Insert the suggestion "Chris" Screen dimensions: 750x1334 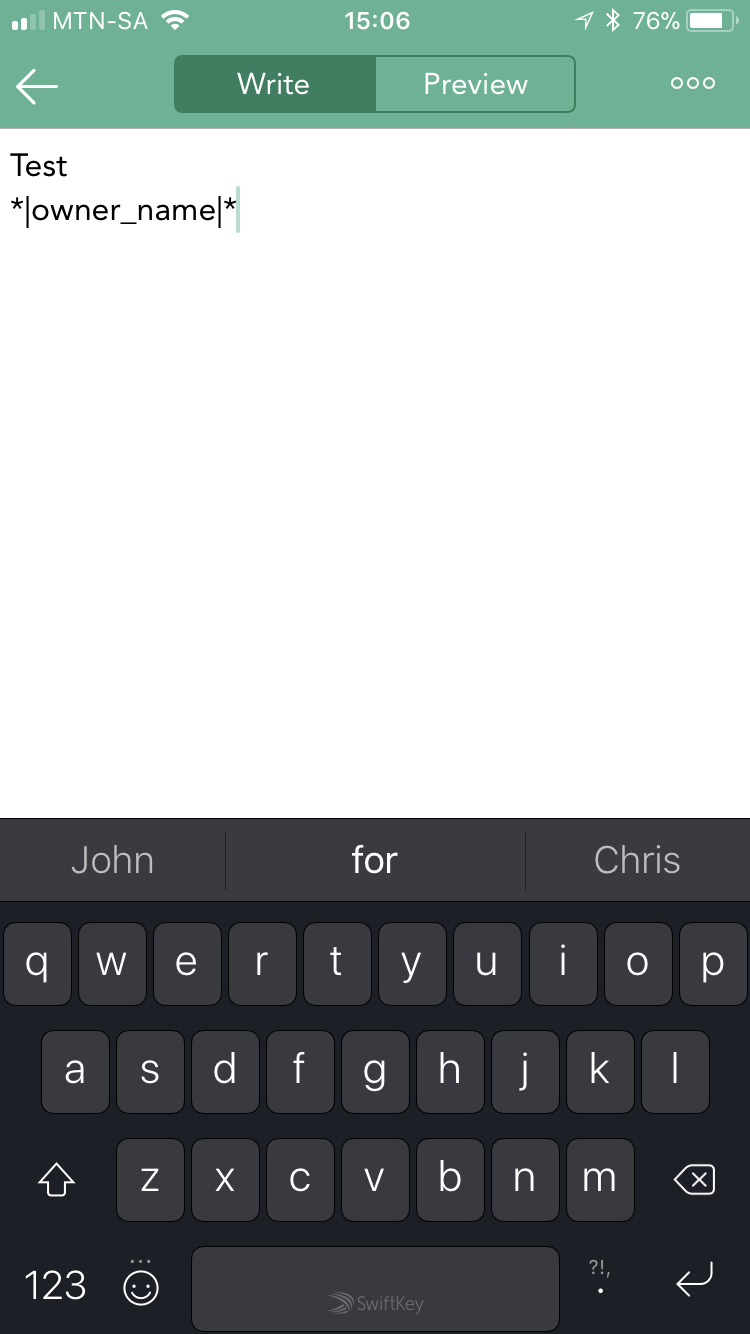[x=637, y=860]
